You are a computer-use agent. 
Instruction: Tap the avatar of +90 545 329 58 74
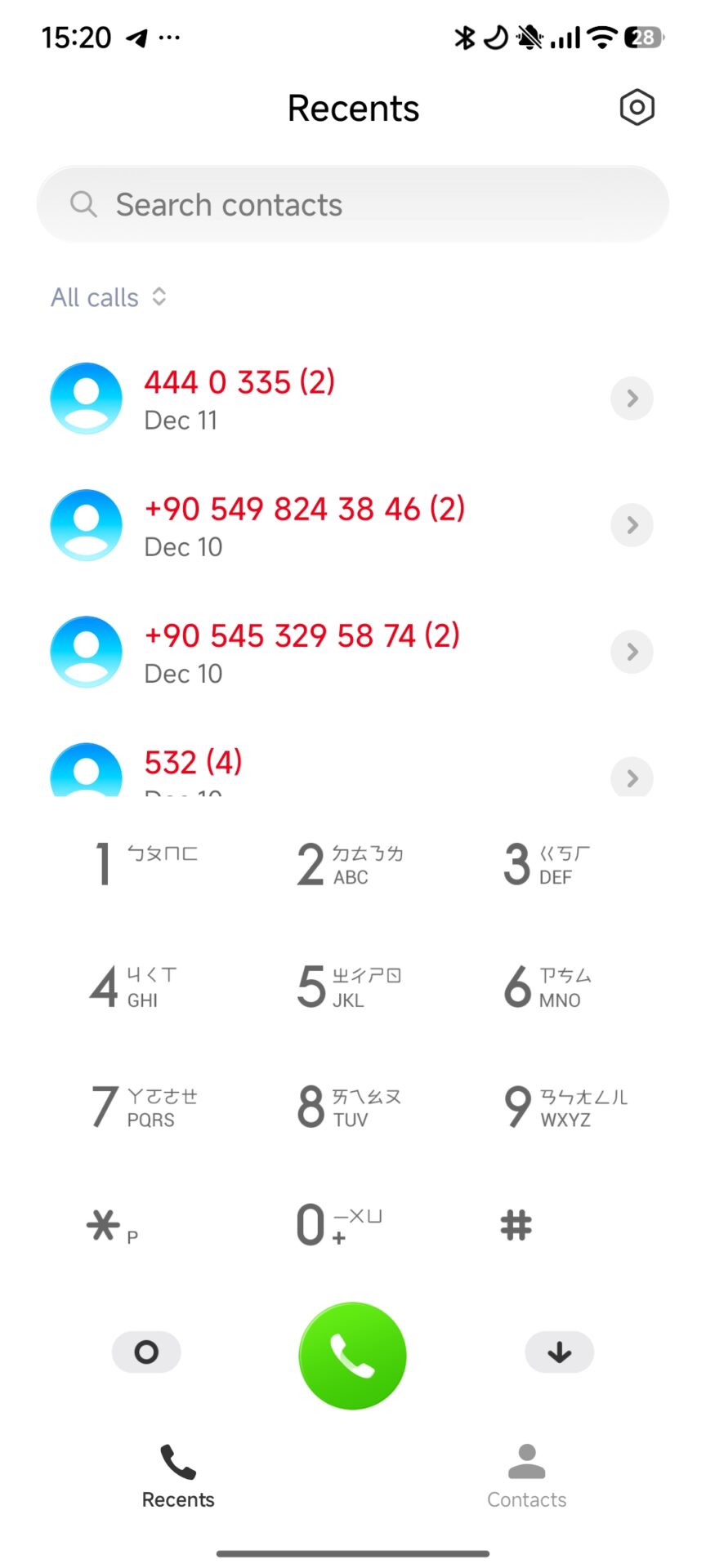click(86, 651)
